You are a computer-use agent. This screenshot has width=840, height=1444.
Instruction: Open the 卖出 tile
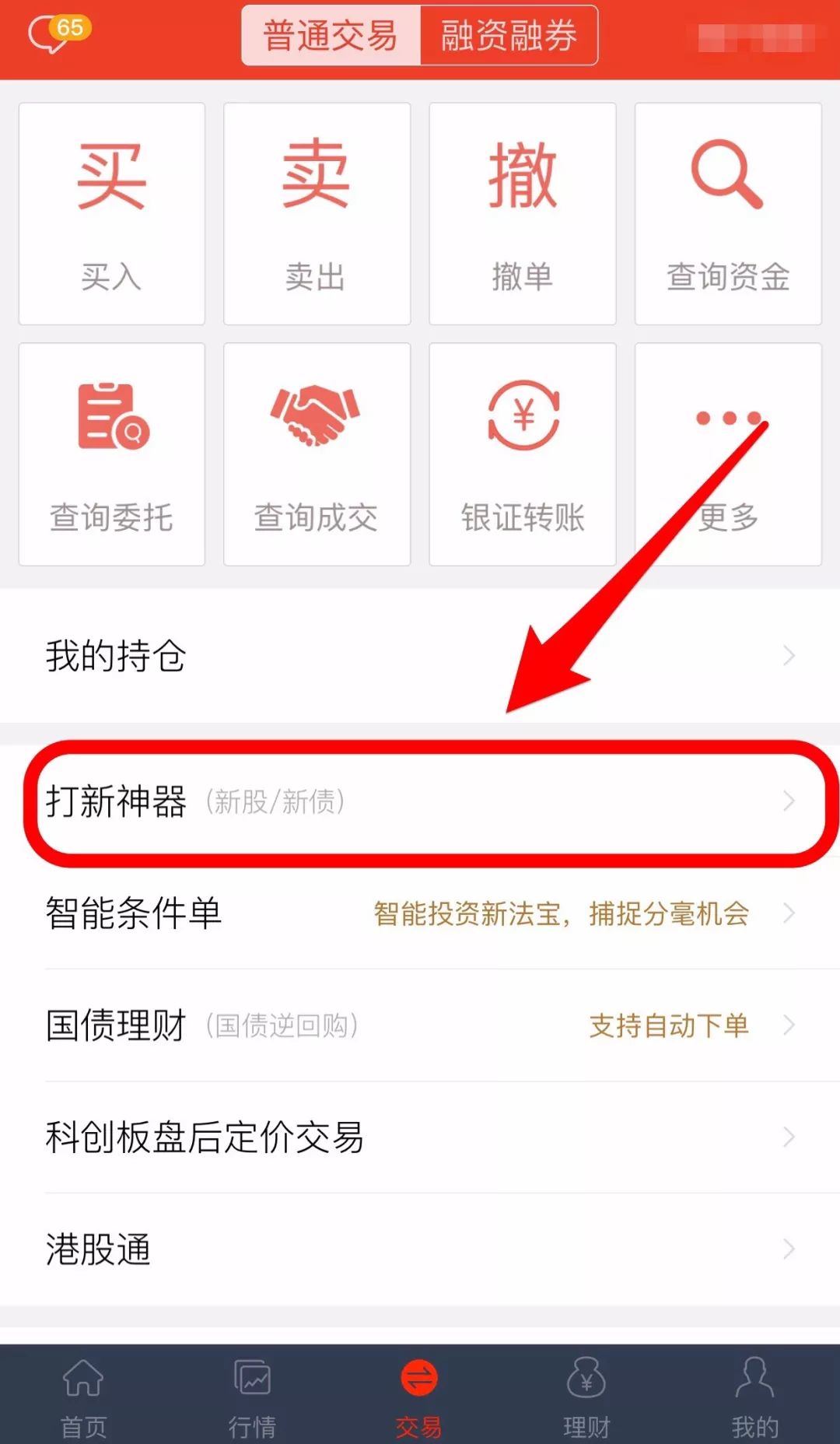pyautogui.click(x=317, y=214)
